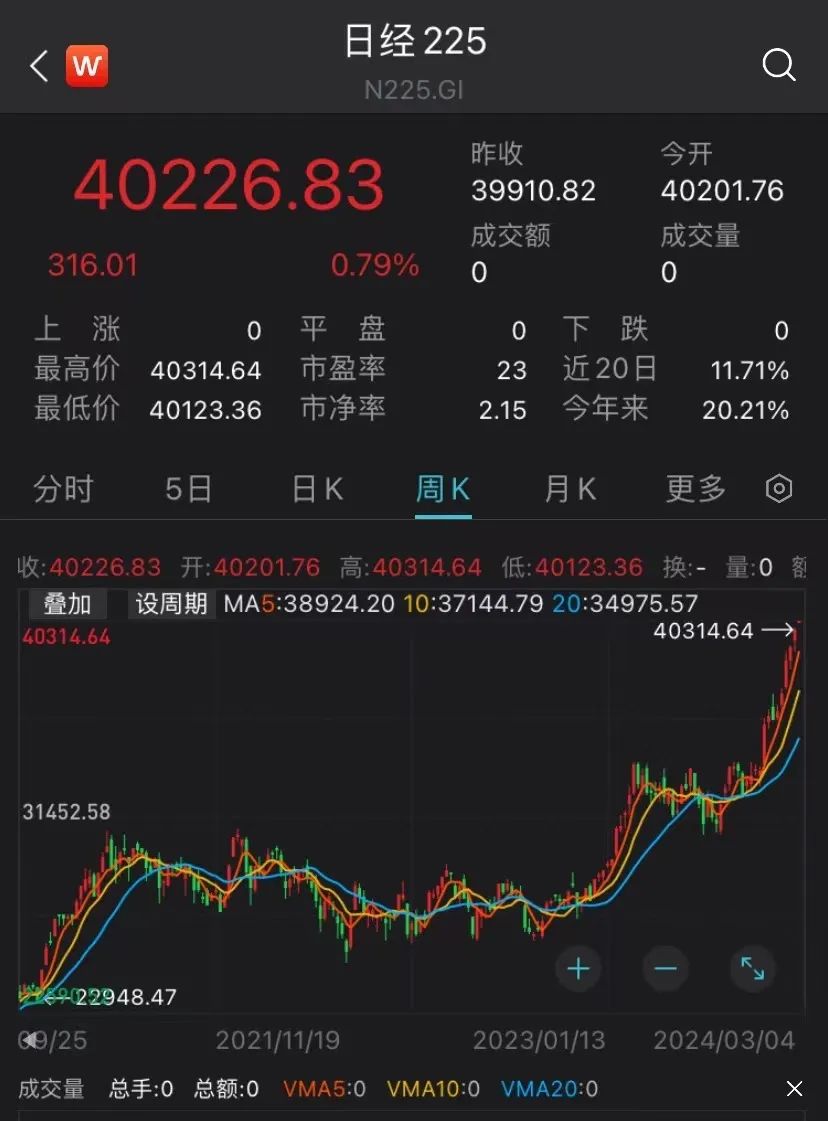This screenshot has height=1121, width=828.
Task: Zoom in the chart with plus
Action: click(x=579, y=968)
